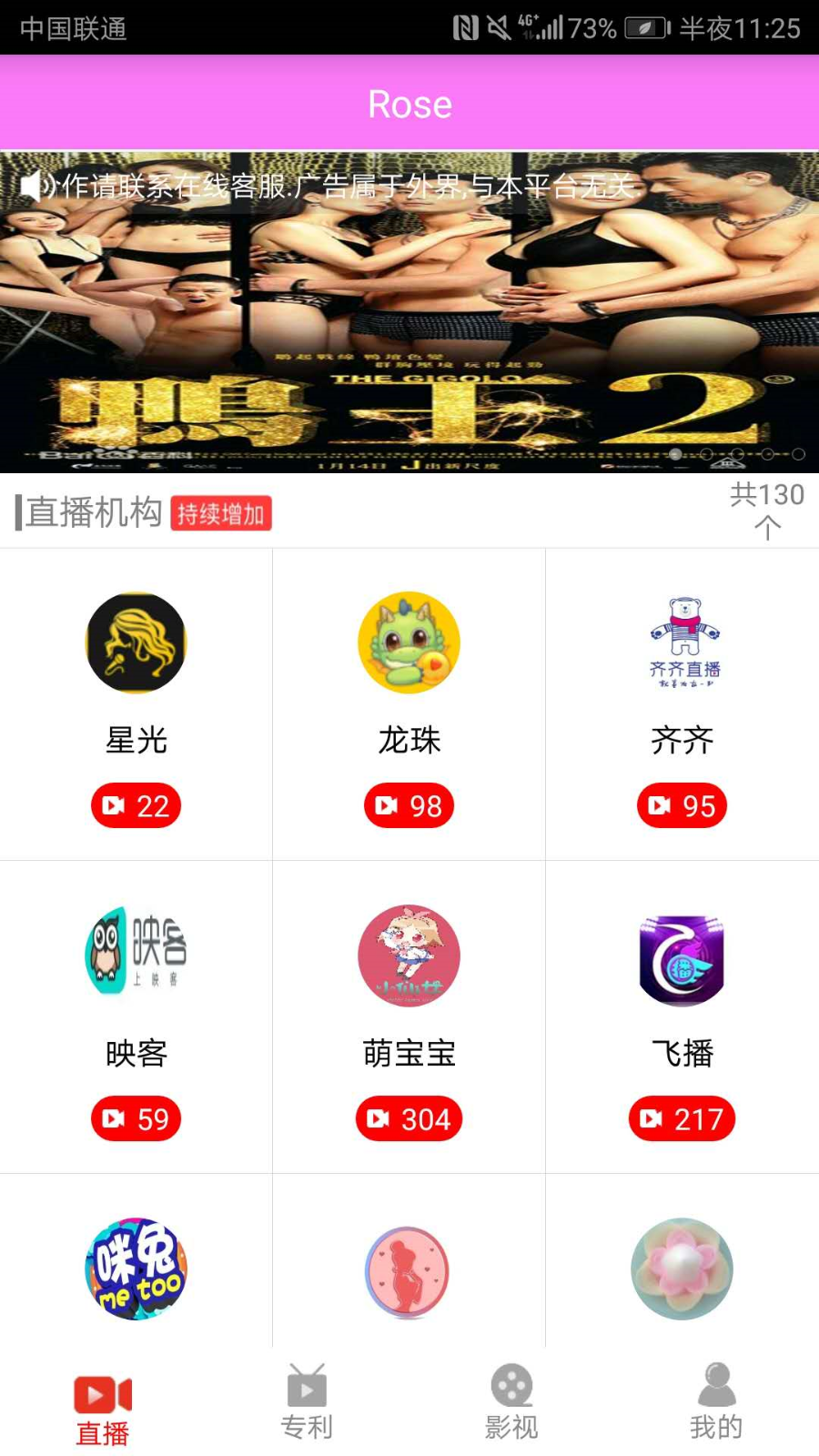Open the 咪兔 me too platform

tap(136, 1269)
